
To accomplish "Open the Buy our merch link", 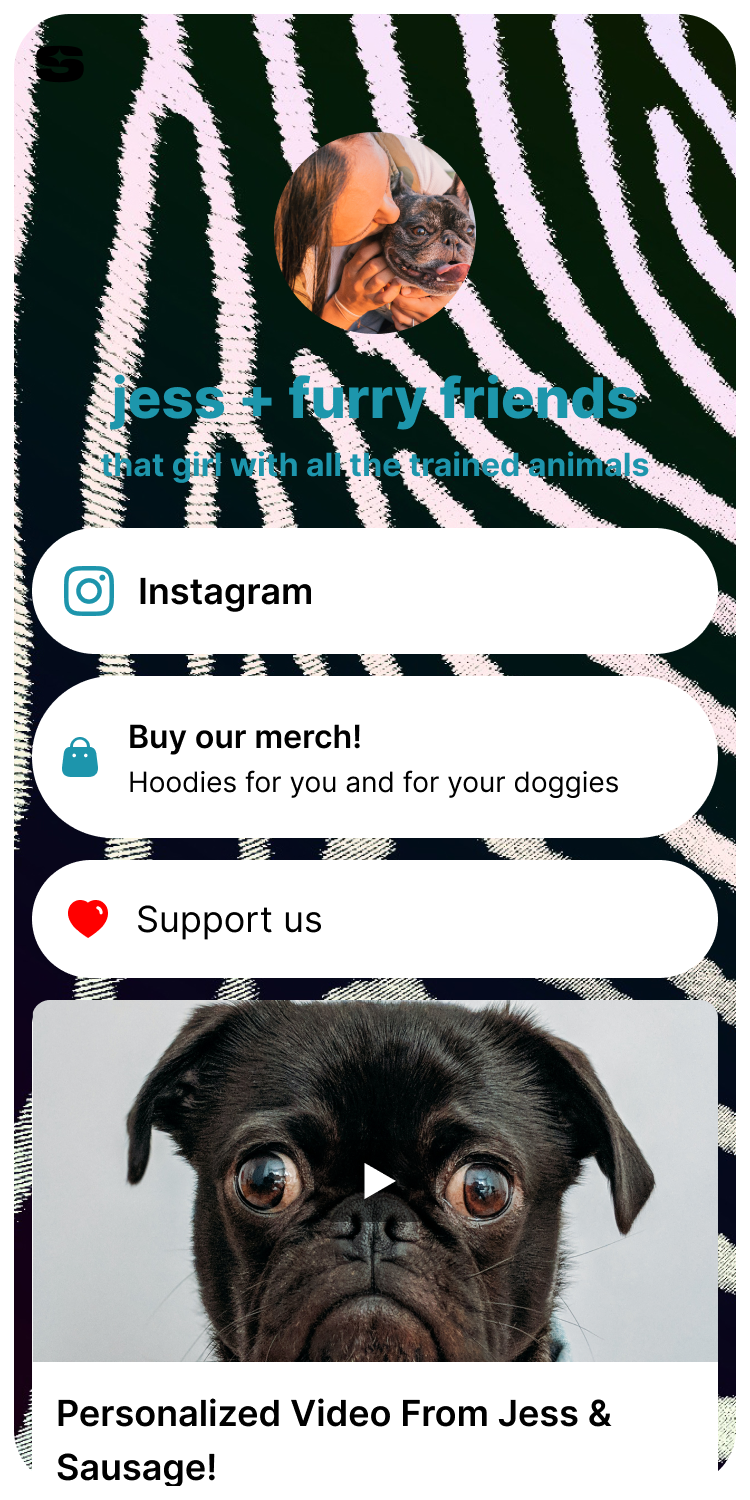I will (375, 758).
